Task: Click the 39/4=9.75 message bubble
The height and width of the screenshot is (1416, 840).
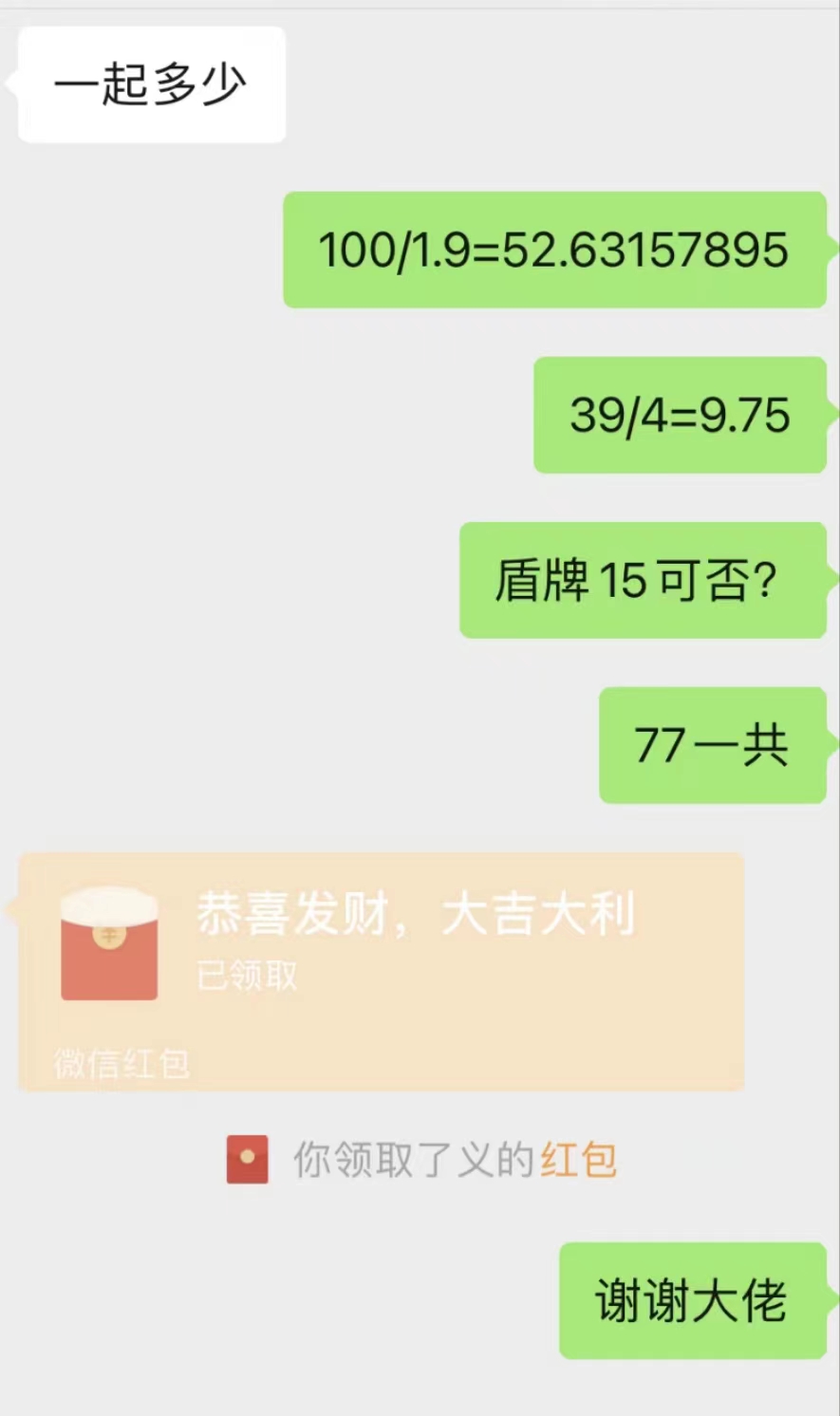Action: click(x=680, y=417)
